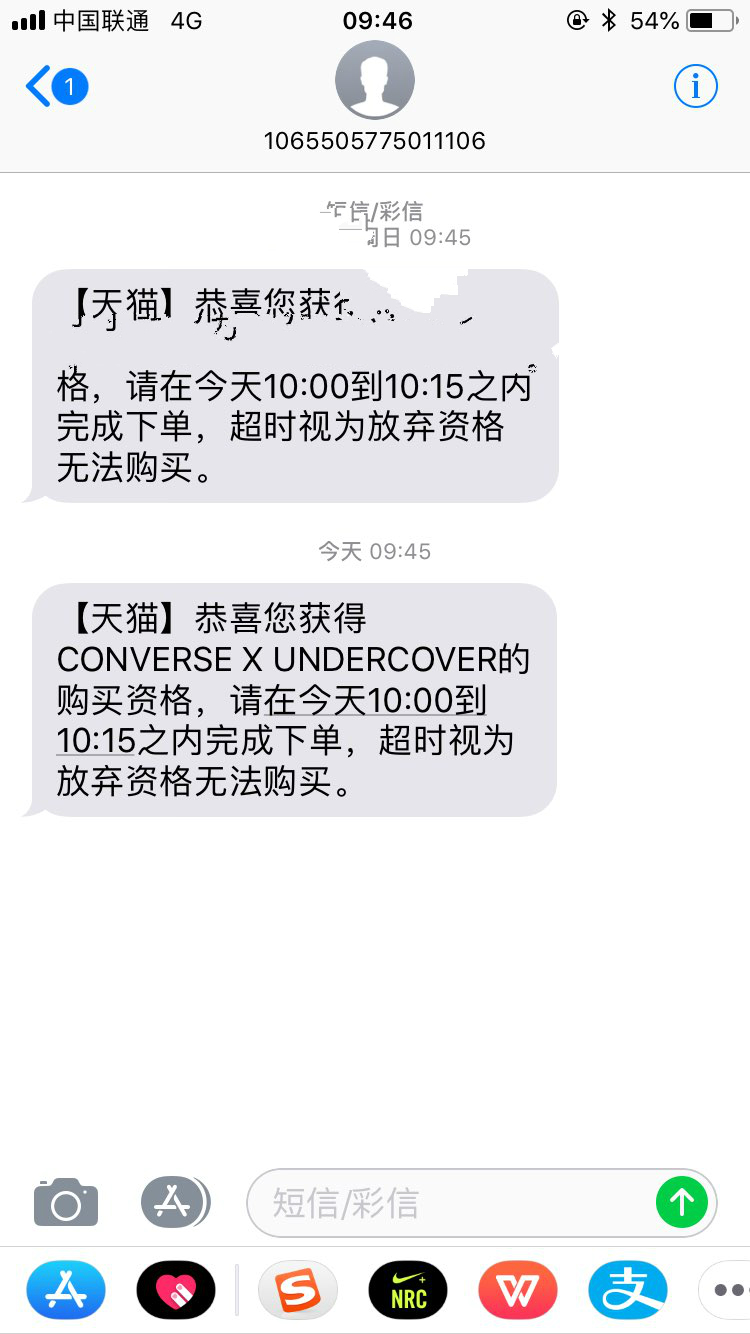Show more iMessage apps via the ellipsis
750x1334 pixels.
(x=724, y=1290)
